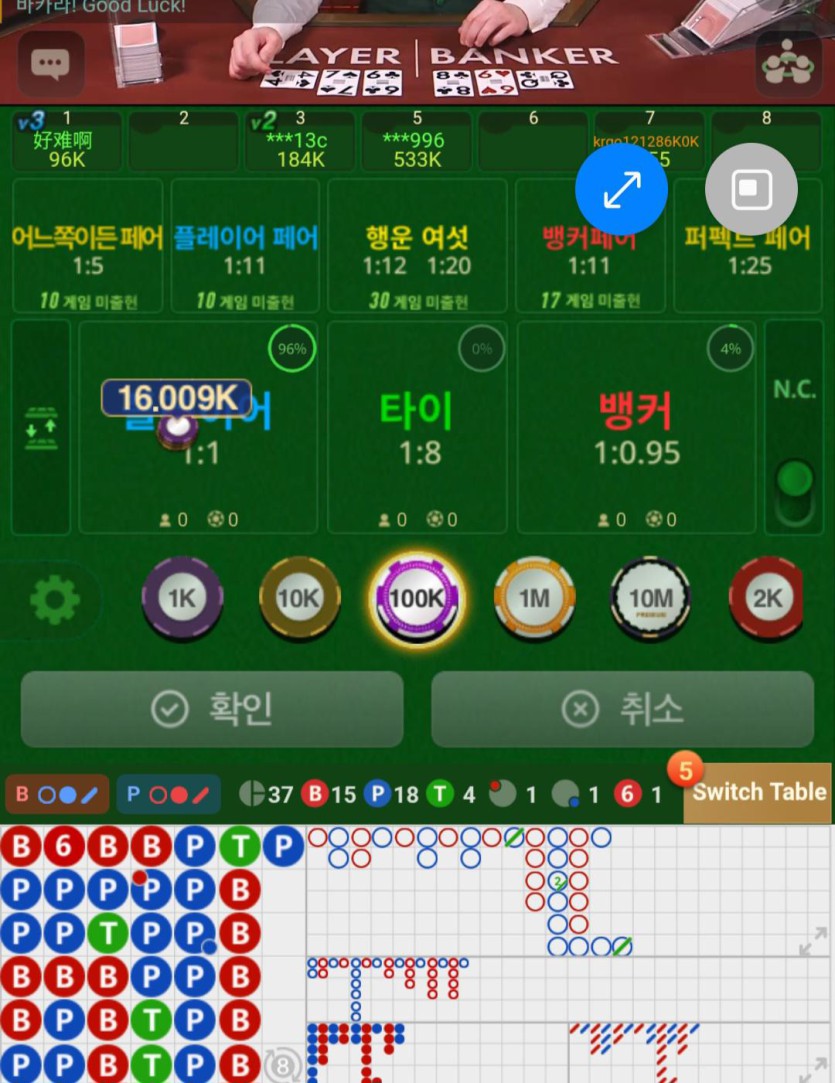Image resolution: width=835 pixels, height=1083 pixels.
Task: Confirm the bet with 확인
Action: coord(212,709)
